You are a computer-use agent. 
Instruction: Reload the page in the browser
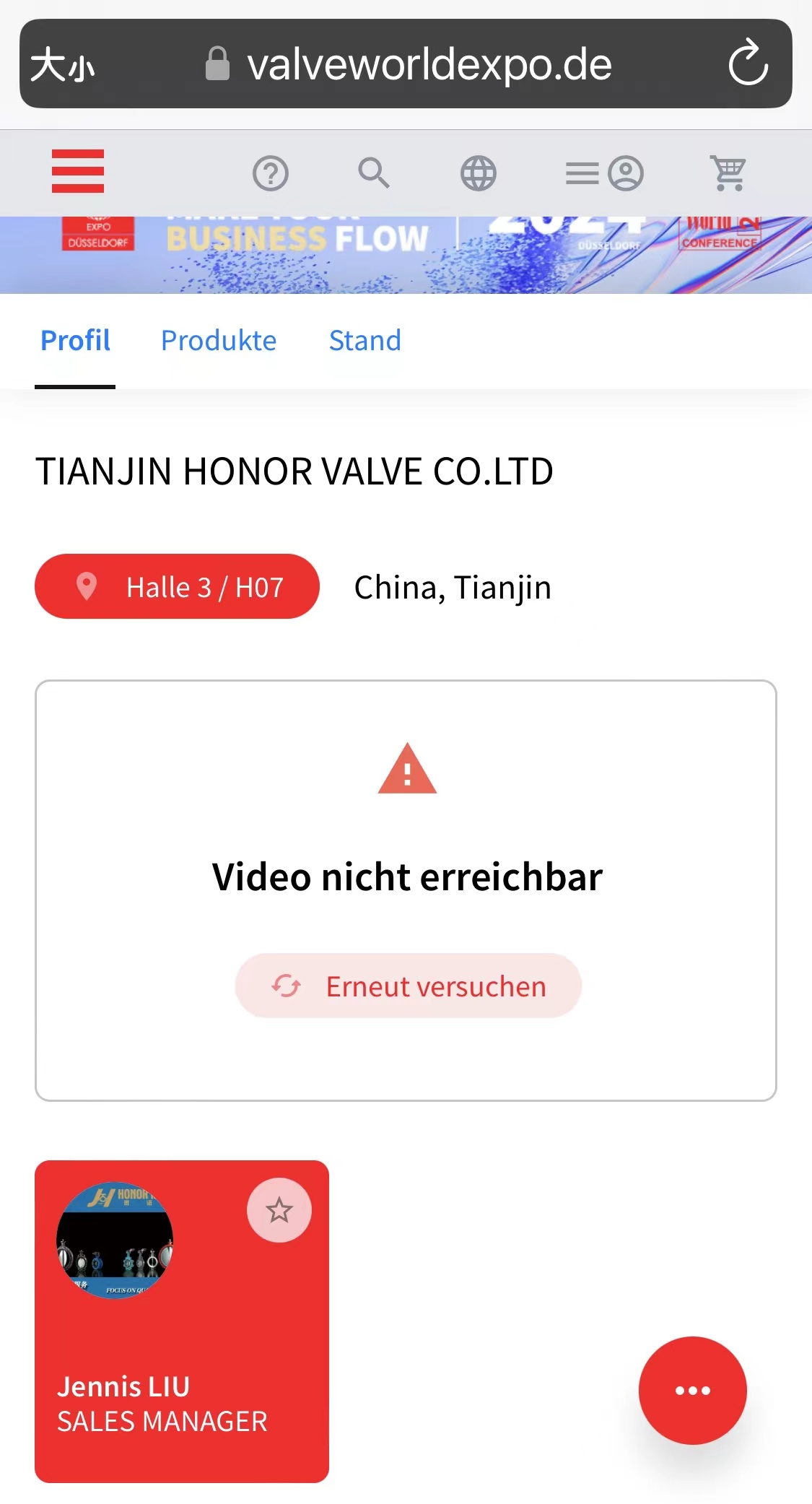[x=748, y=64]
